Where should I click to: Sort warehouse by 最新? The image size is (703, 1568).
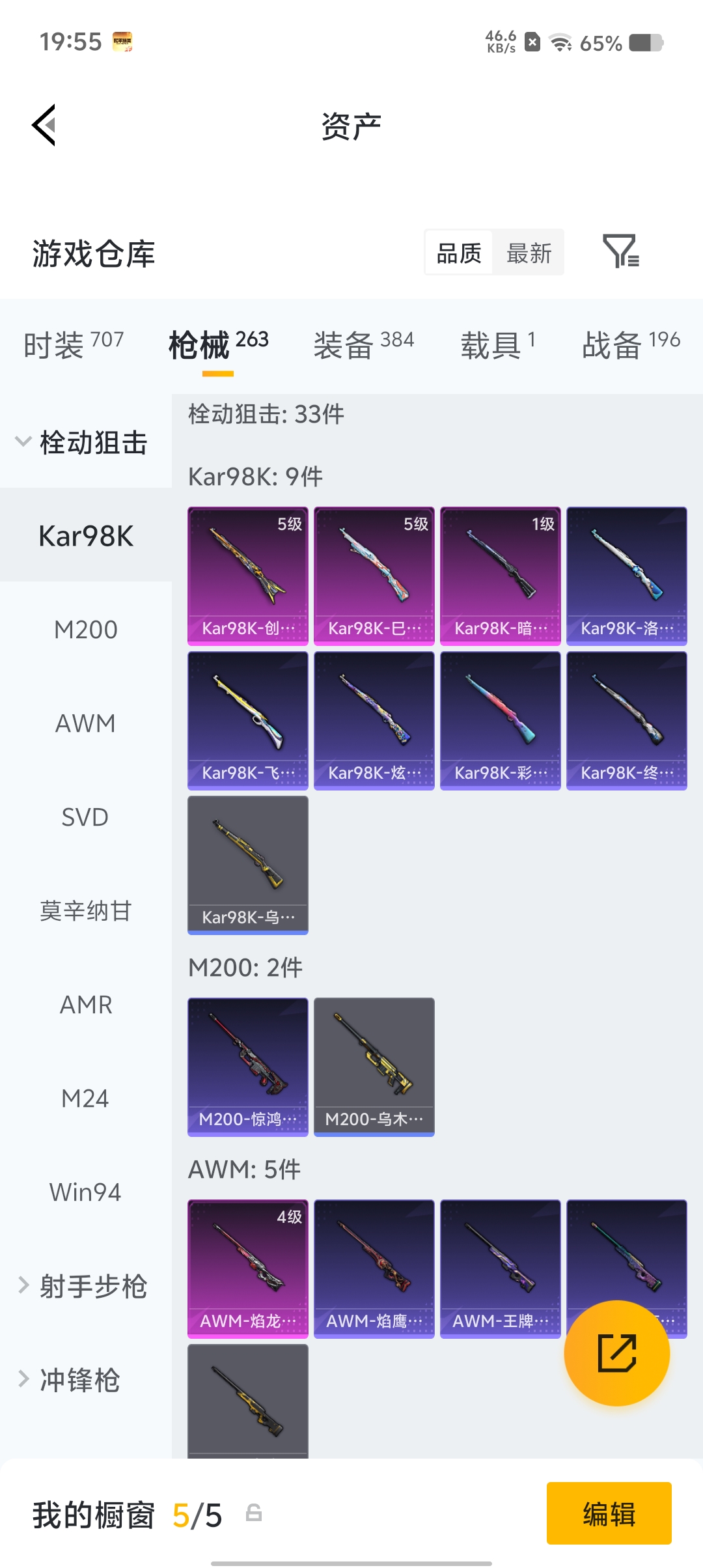529,253
